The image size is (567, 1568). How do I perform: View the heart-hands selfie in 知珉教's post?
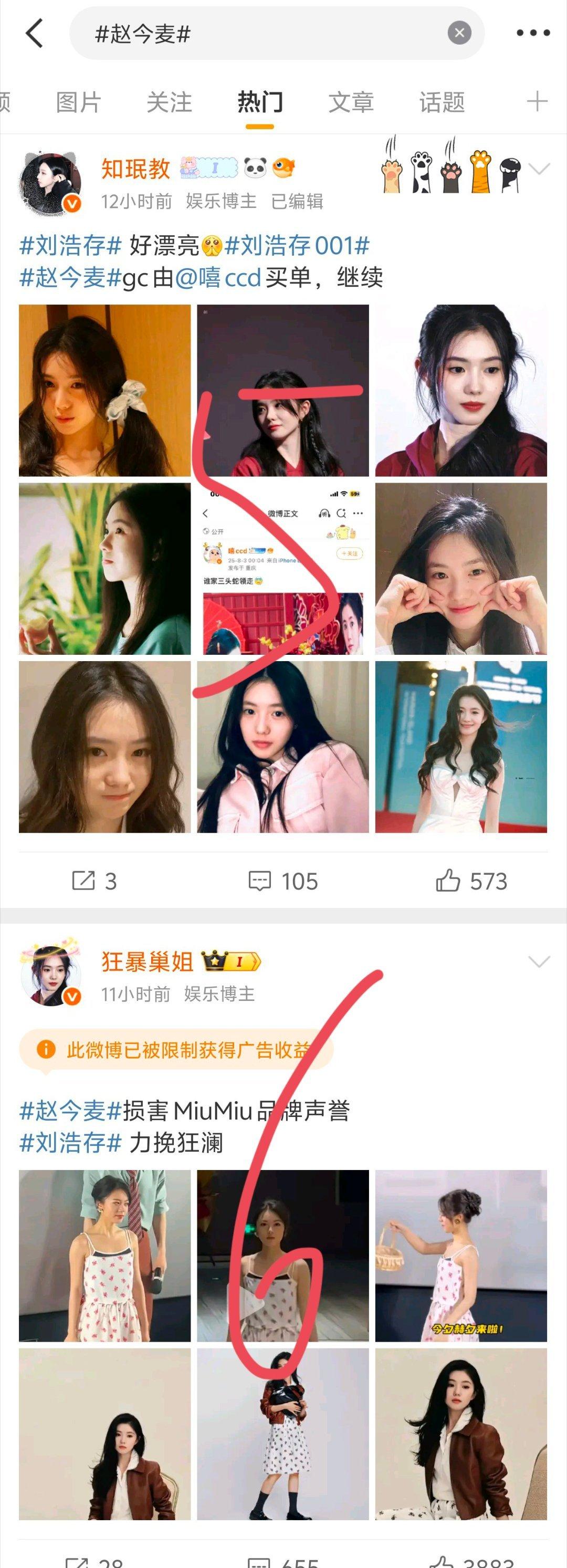click(460, 569)
